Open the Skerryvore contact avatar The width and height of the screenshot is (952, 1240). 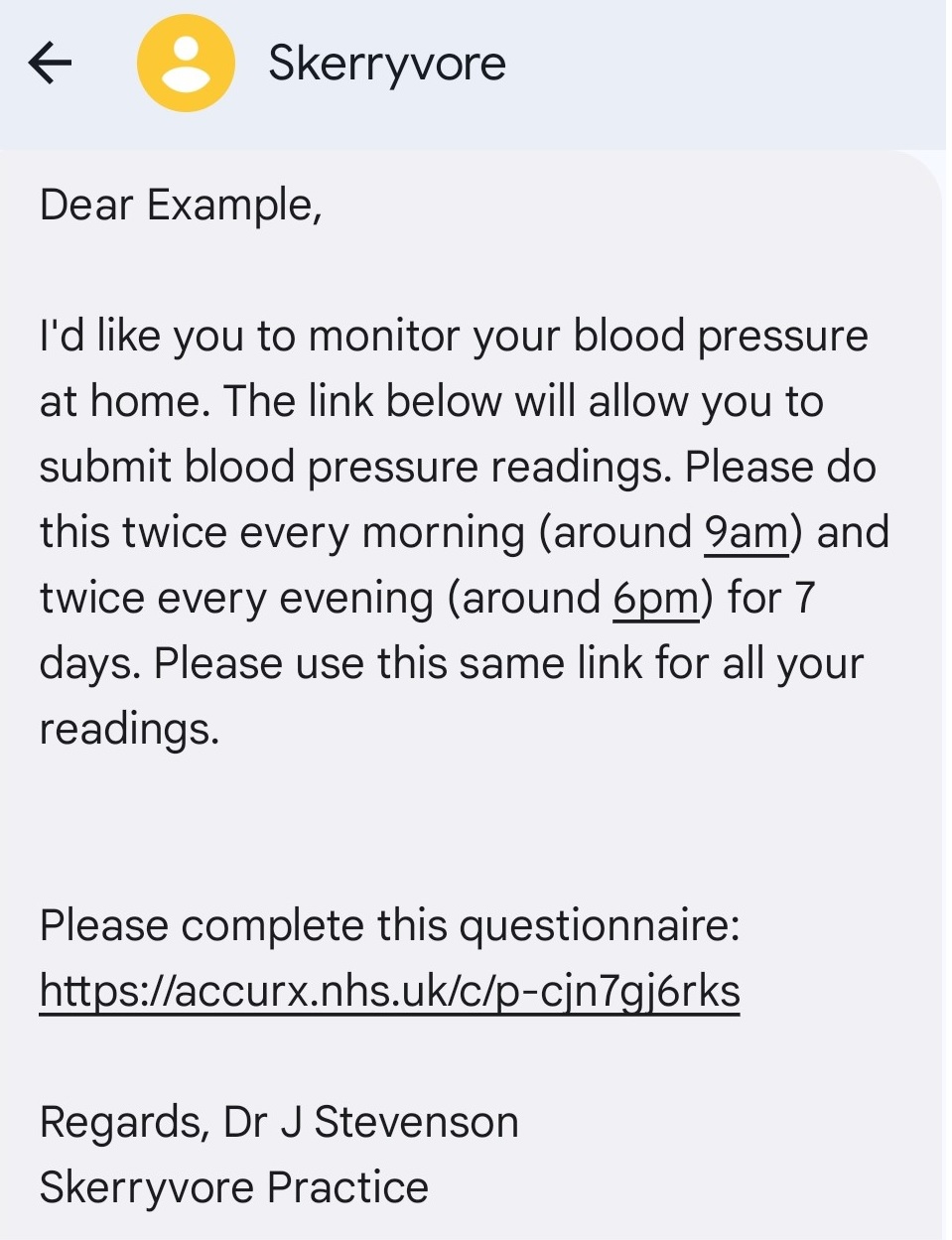pos(186,64)
